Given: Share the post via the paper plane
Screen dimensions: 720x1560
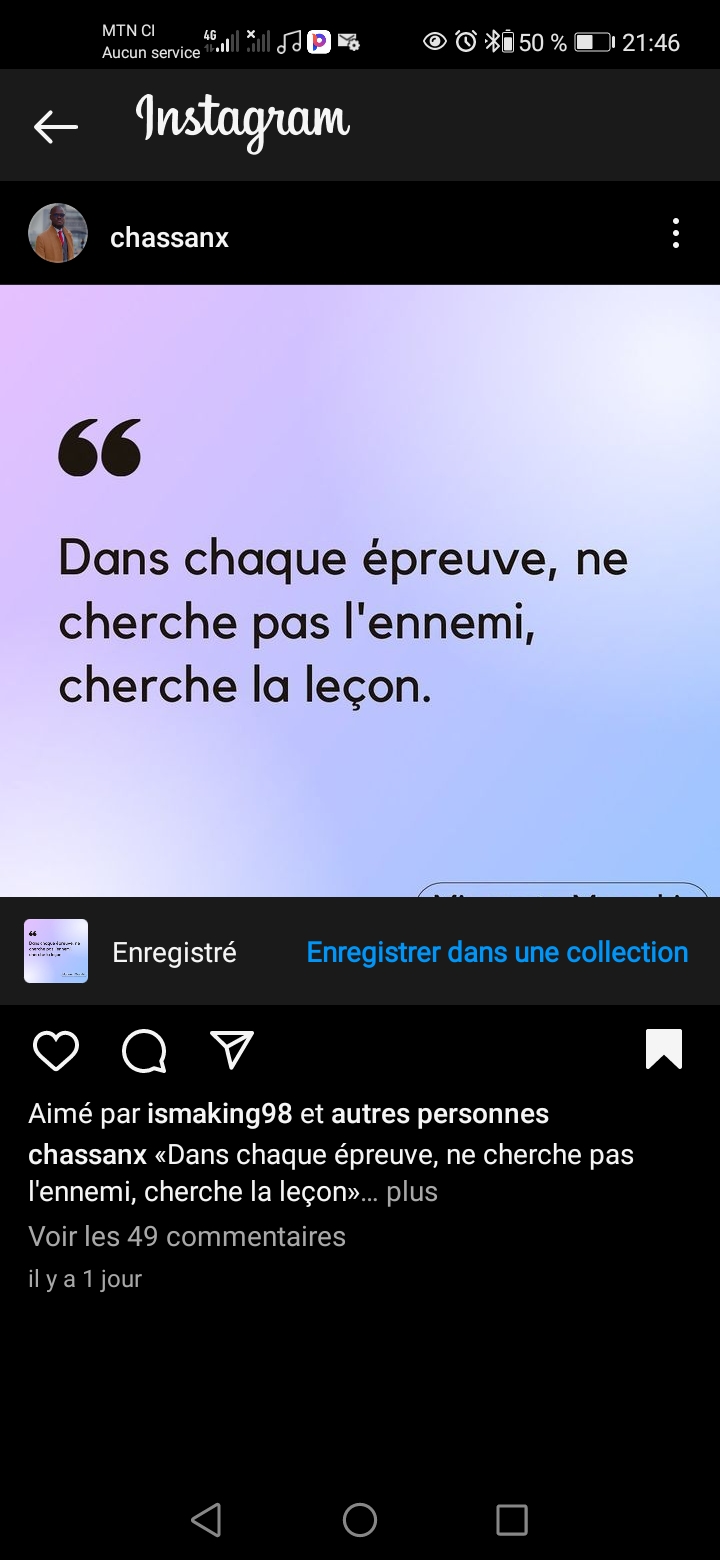Looking at the screenshot, I should point(232,1050).
